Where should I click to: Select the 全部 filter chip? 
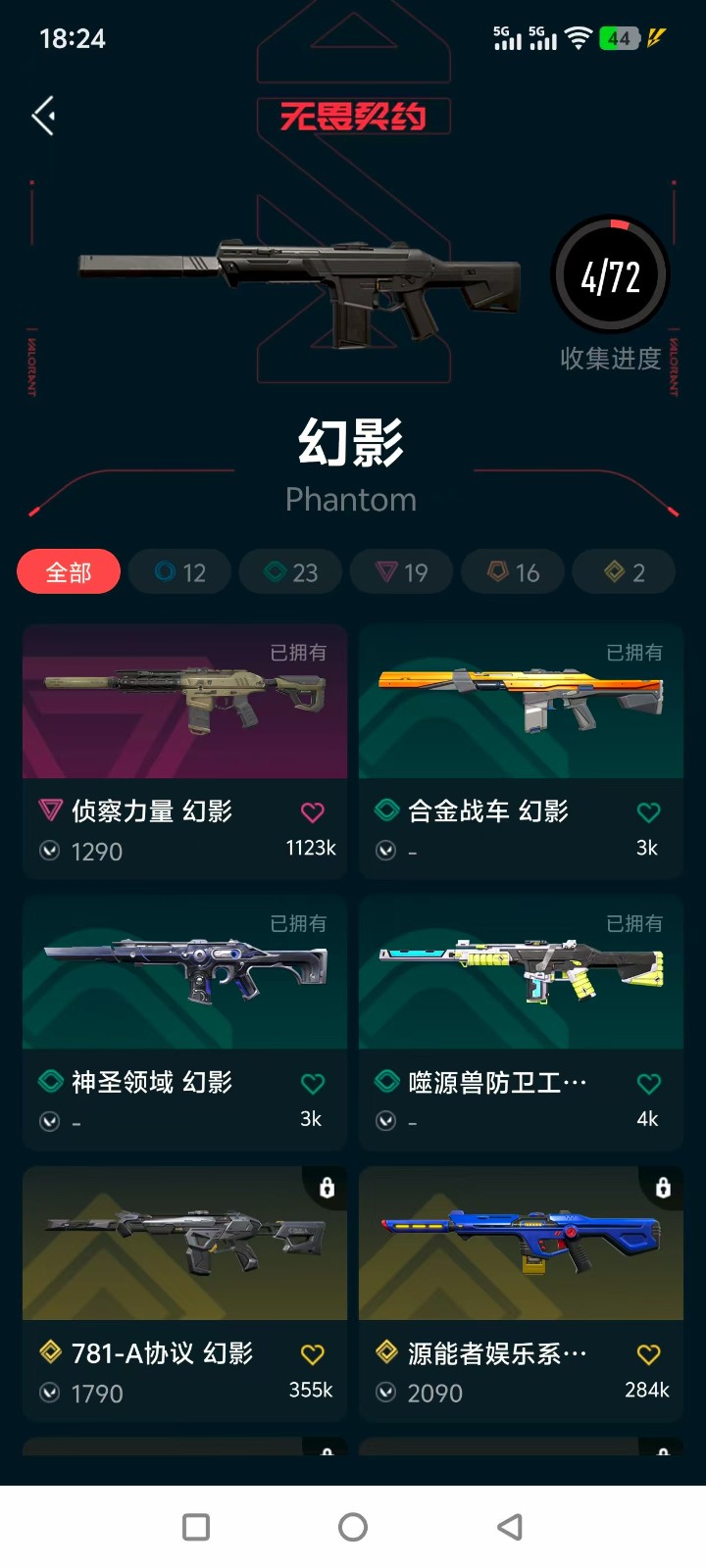(69, 572)
